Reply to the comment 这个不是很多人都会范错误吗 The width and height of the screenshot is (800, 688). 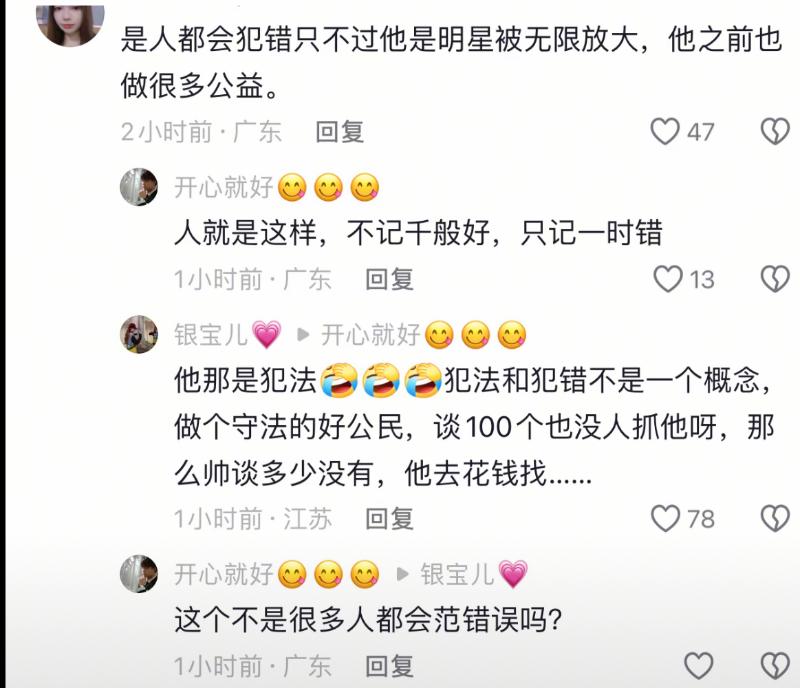pos(389,666)
